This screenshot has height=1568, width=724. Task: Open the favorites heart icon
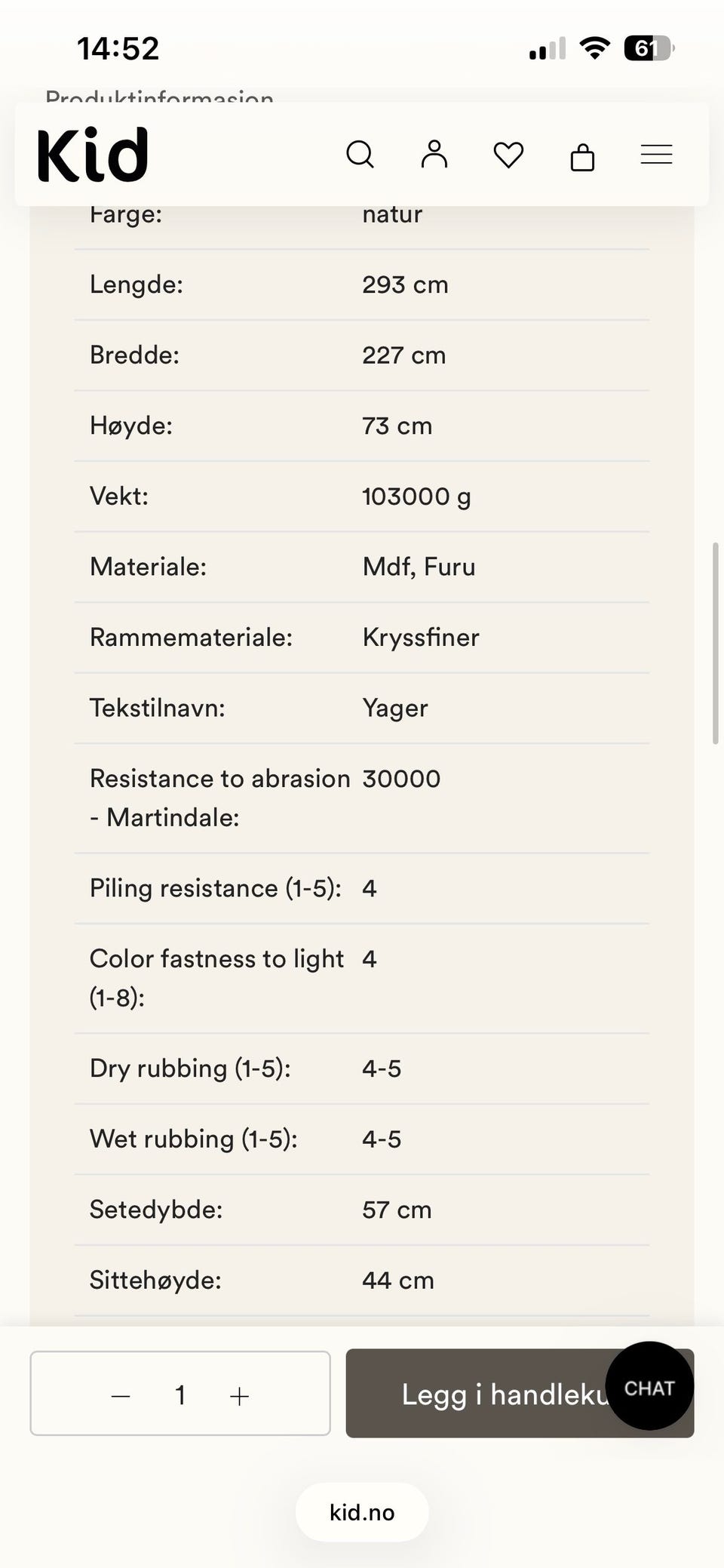coord(508,155)
